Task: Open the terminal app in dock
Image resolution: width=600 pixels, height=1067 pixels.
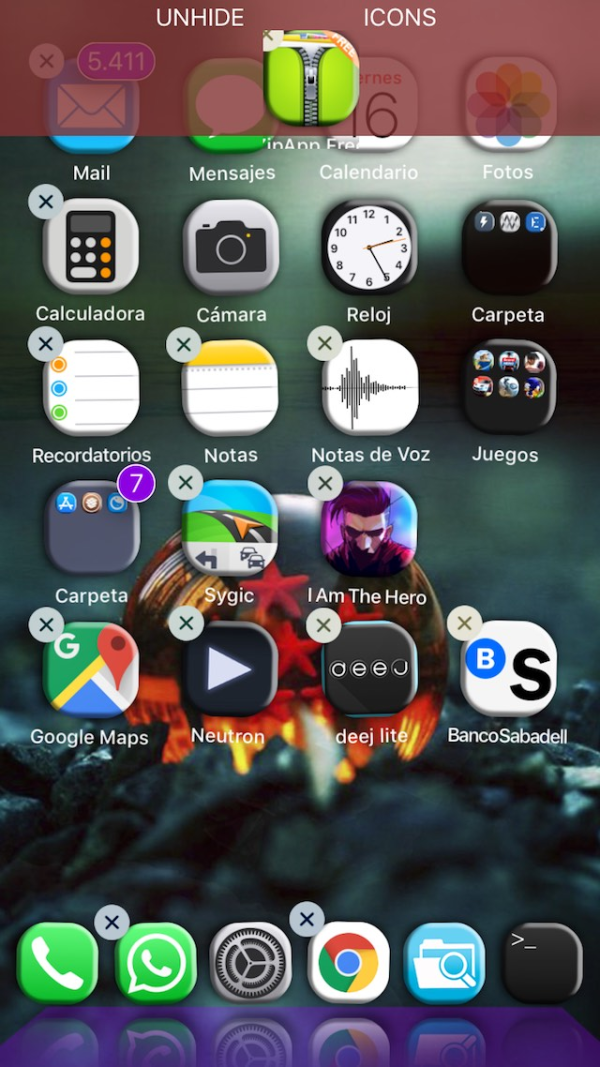Action: (541, 962)
